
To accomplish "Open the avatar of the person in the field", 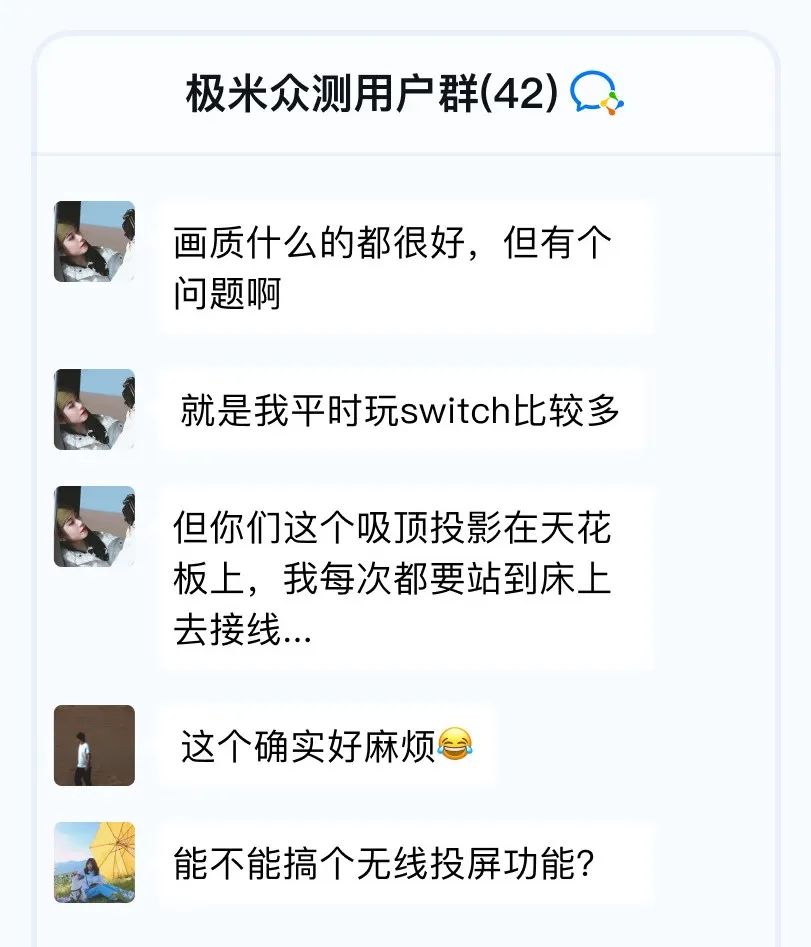I will click(94, 744).
